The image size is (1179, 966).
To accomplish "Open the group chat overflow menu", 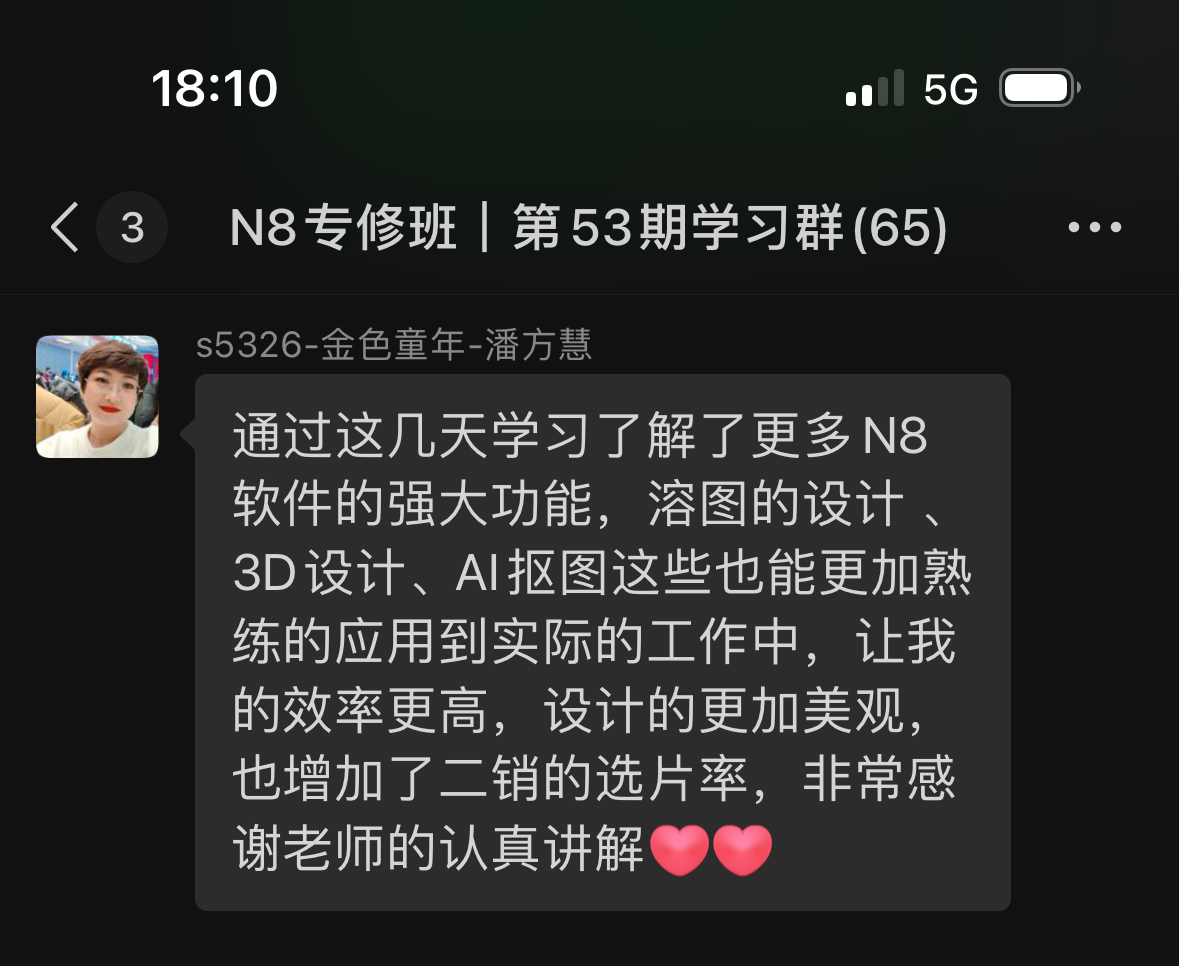I will 1095,228.
